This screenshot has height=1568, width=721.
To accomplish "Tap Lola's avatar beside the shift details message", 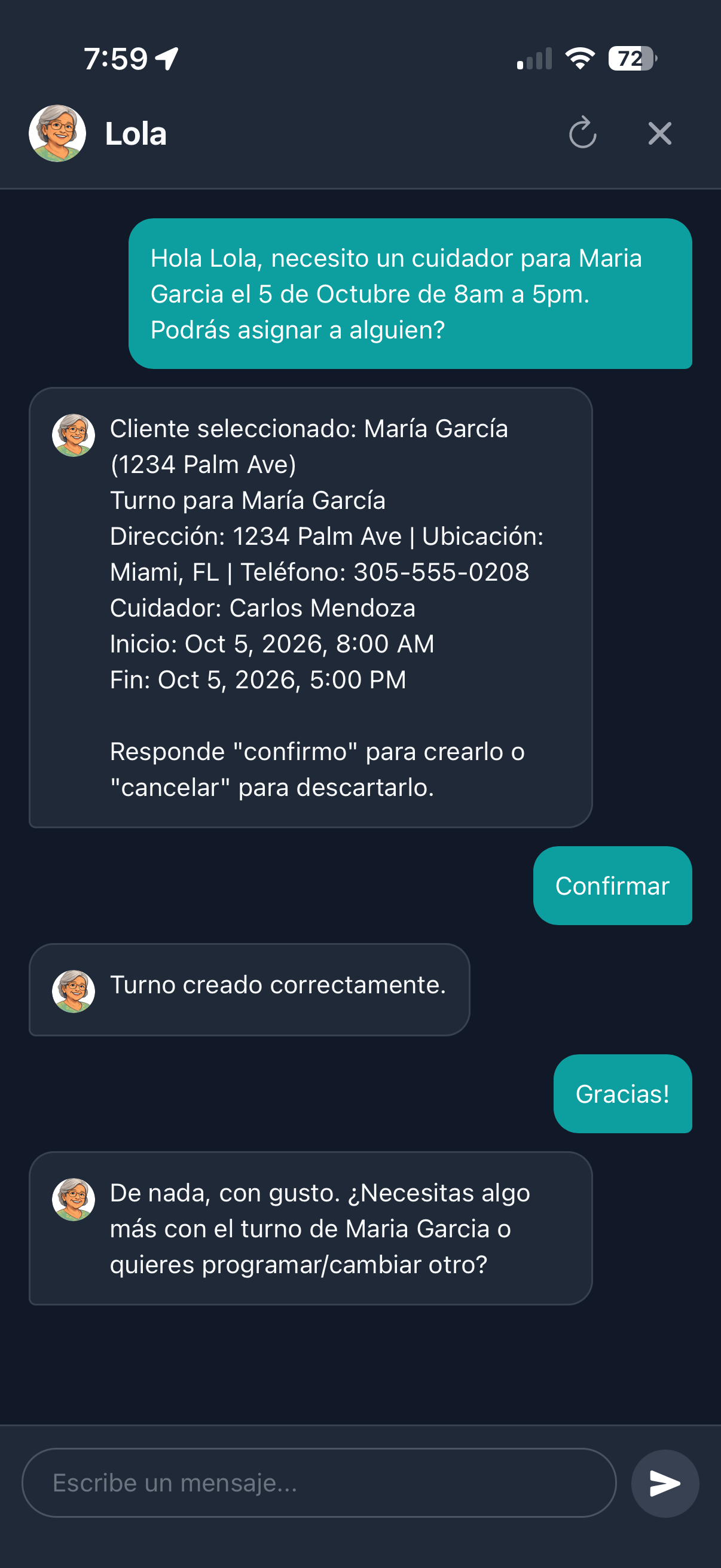I will pyautogui.click(x=73, y=435).
